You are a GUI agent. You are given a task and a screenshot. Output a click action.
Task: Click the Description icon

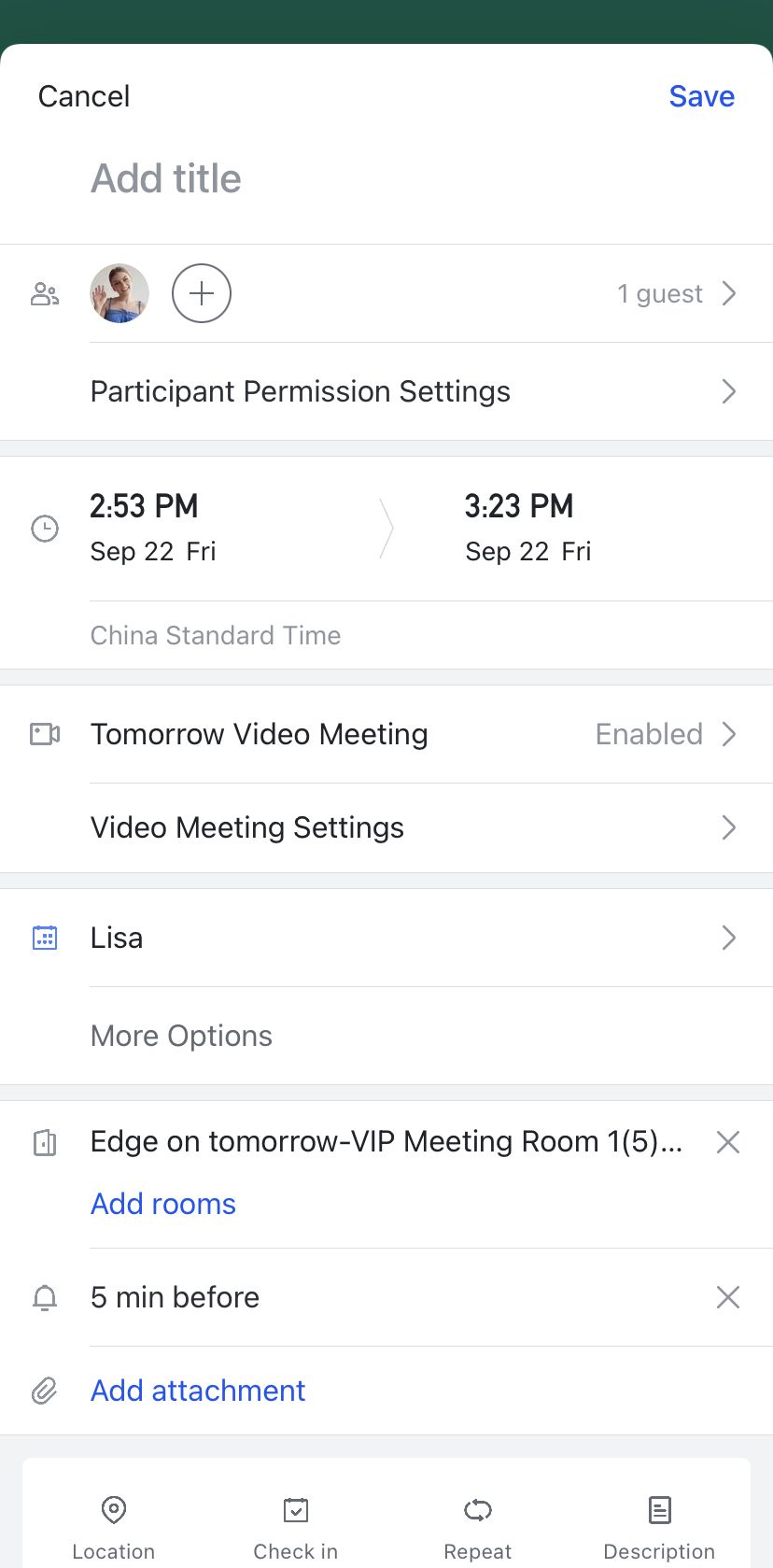click(659, 1509)
